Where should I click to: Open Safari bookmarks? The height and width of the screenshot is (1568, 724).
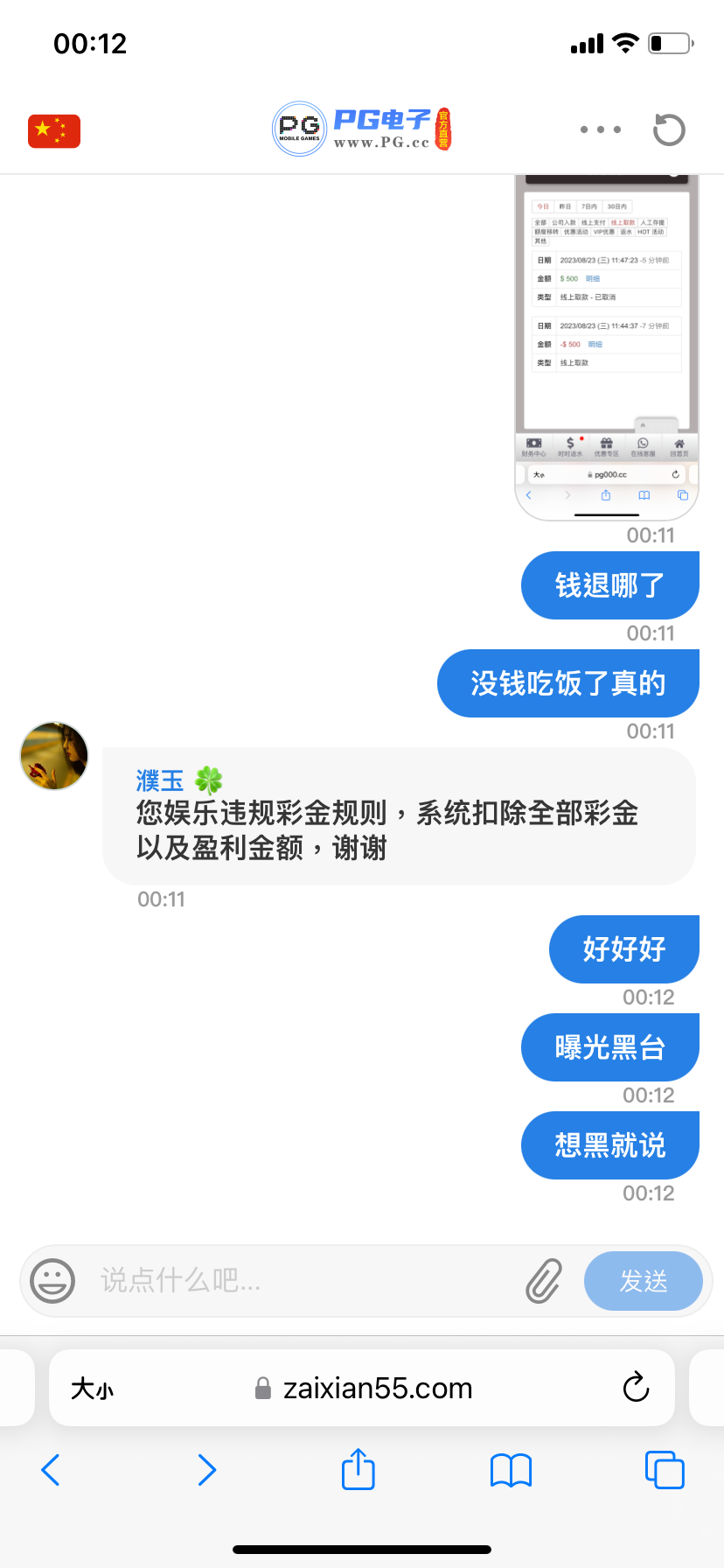pyautogui.click(x=512, y=1470)
